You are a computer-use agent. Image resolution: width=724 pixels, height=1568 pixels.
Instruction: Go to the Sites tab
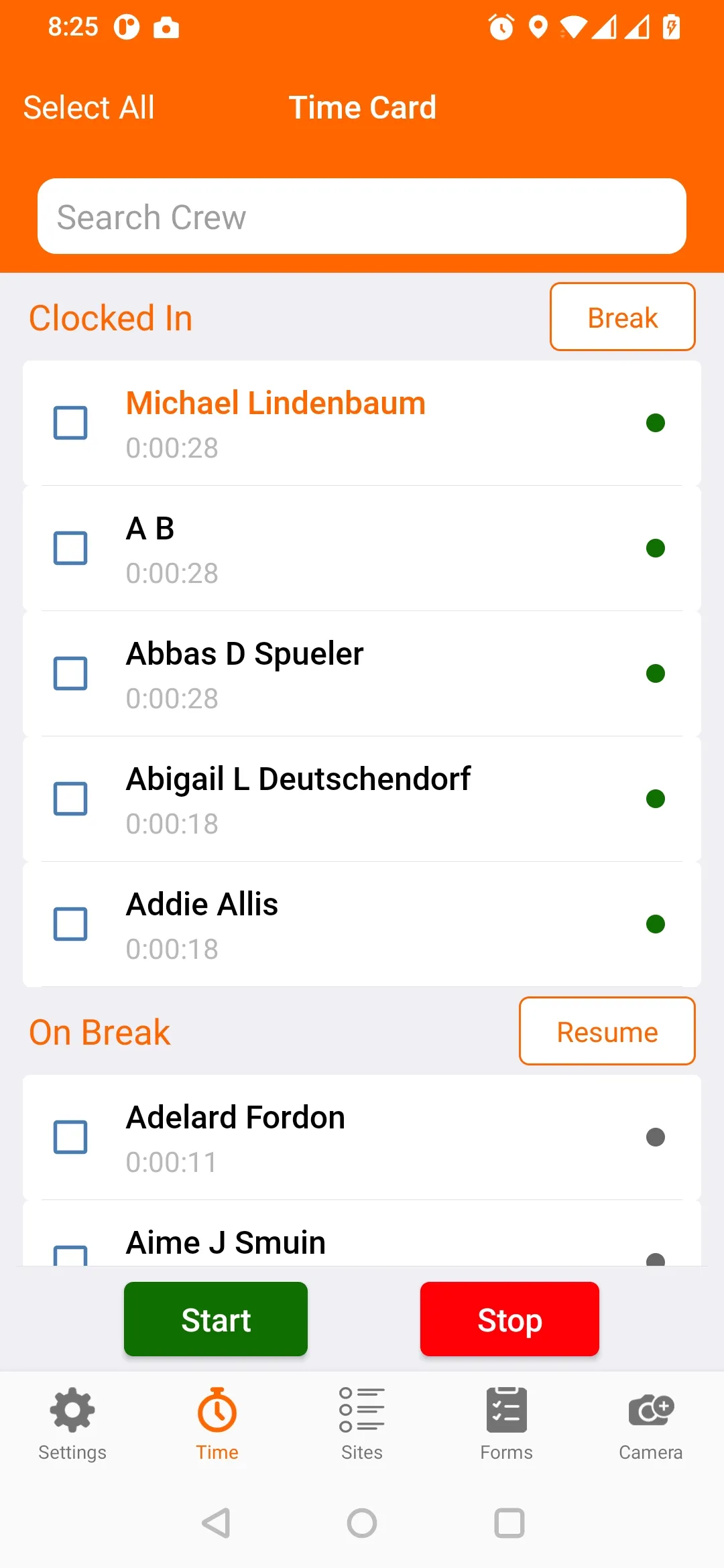(362, 1423)
